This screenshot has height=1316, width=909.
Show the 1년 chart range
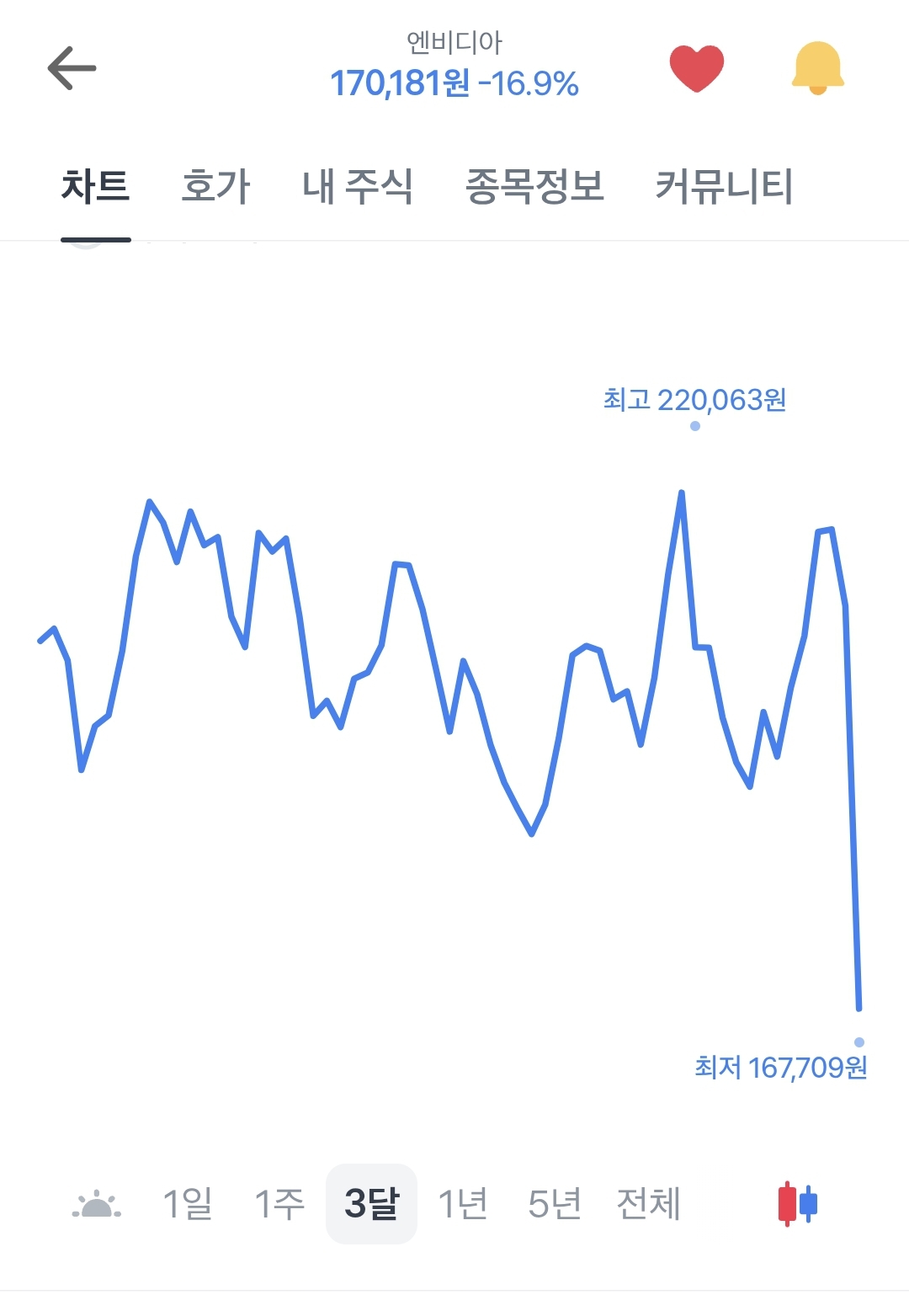tap(463, 1204)
